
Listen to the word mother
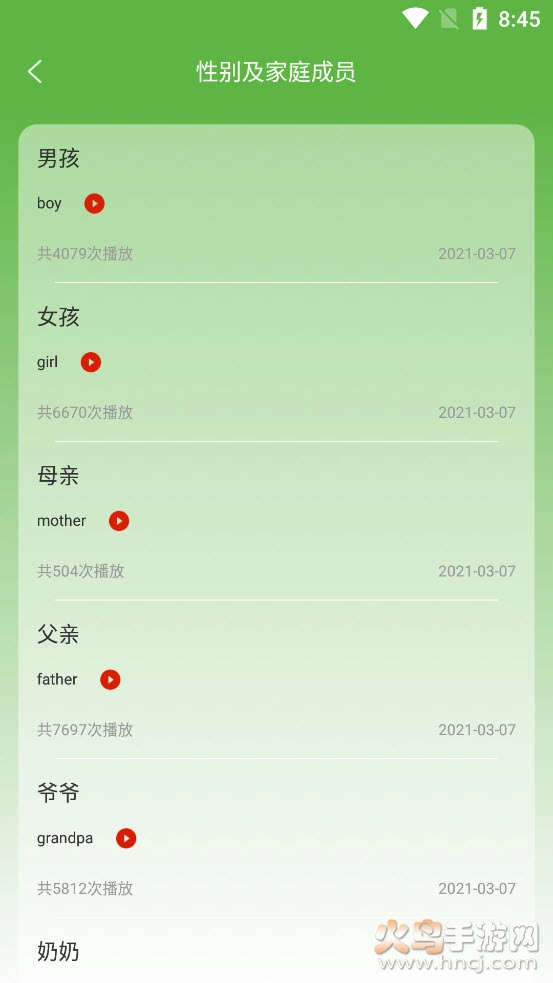pyautogui.click(x=118, y=520)
